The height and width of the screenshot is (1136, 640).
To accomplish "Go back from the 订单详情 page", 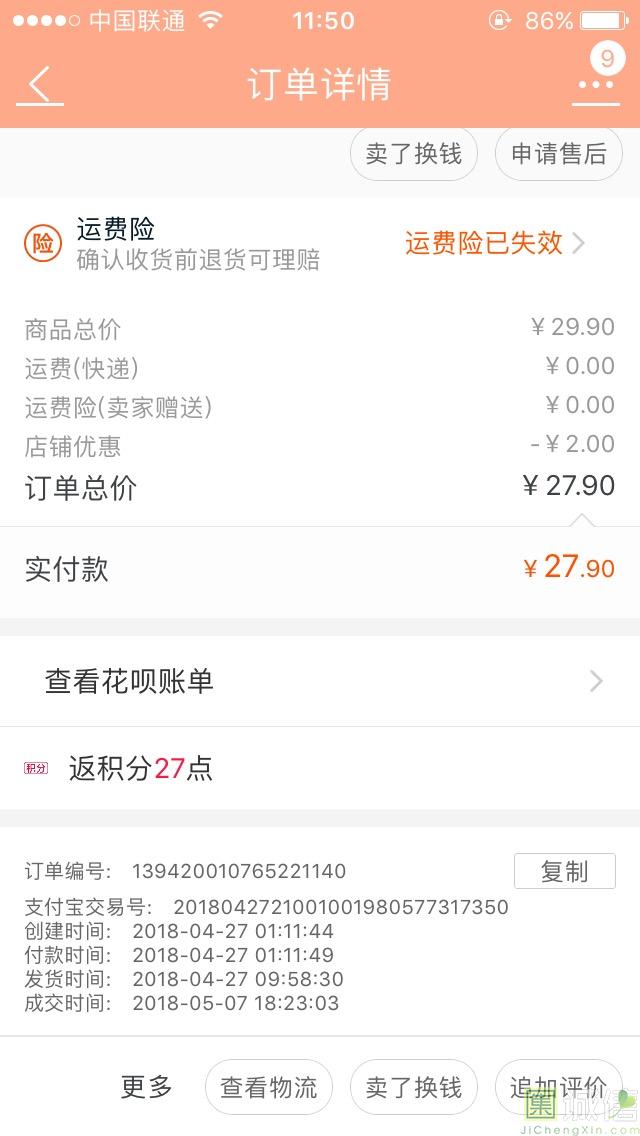I will coord(40,85).
